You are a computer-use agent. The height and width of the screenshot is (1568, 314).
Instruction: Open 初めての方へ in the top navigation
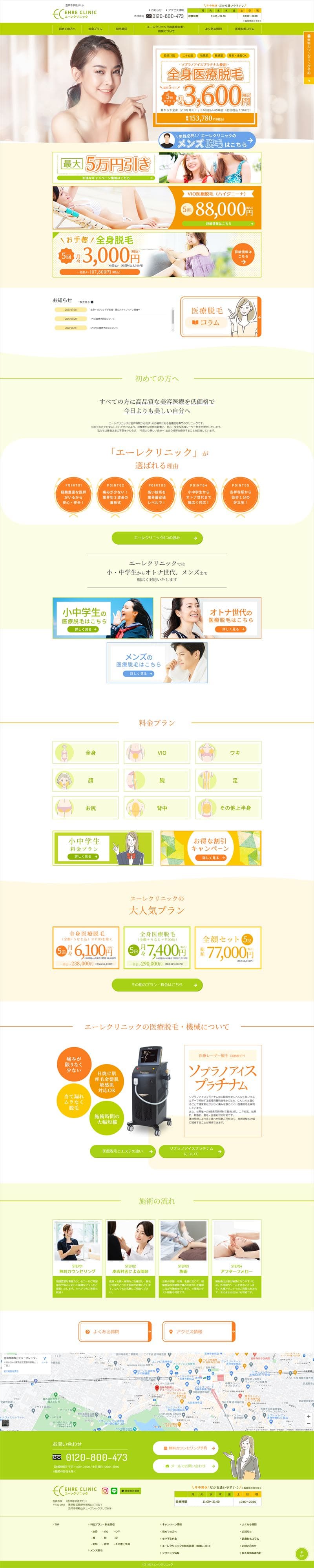click(67, 29)
